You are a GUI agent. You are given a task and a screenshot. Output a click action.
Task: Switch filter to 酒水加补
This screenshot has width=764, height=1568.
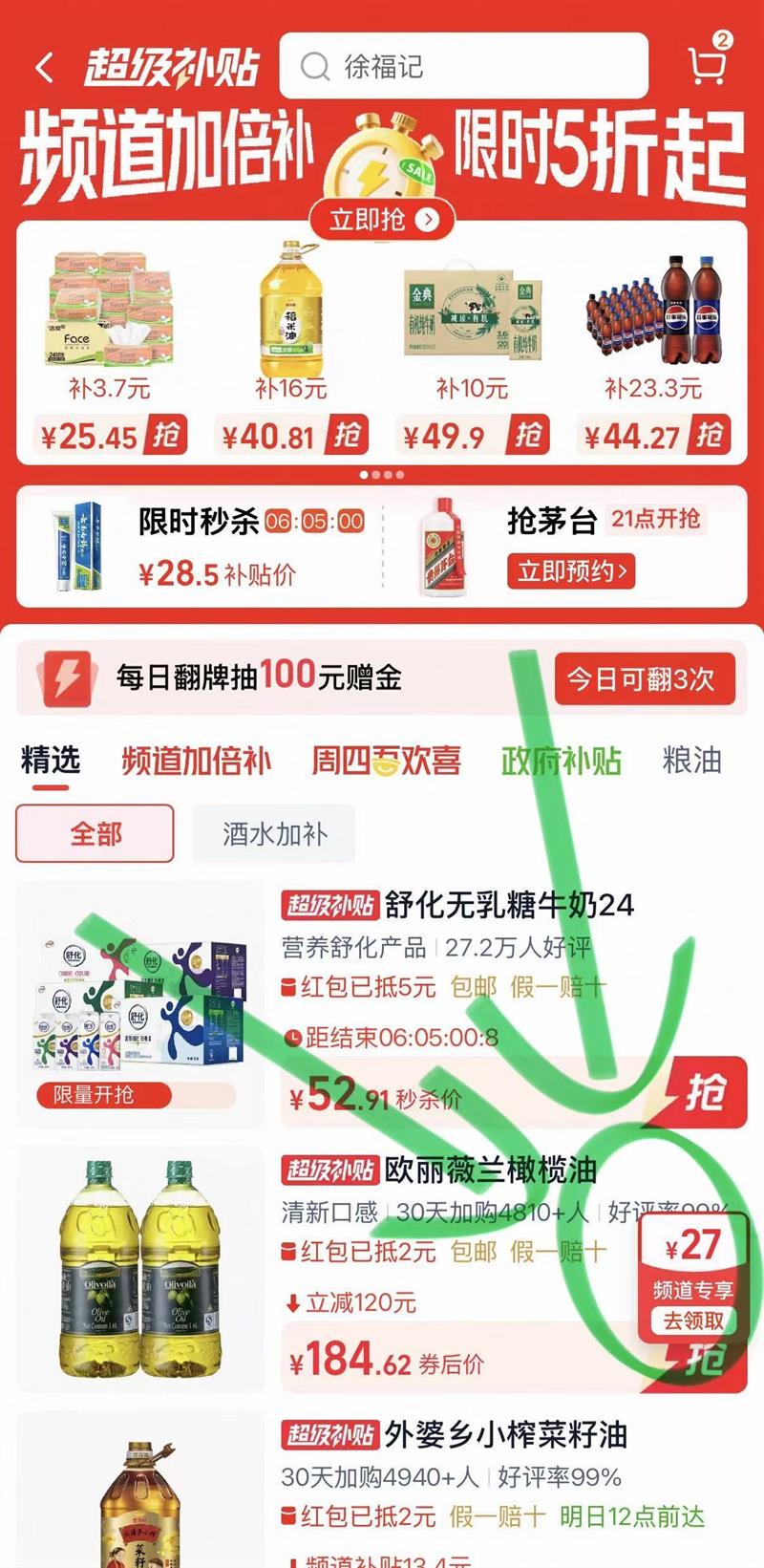[x=273, y=833]
